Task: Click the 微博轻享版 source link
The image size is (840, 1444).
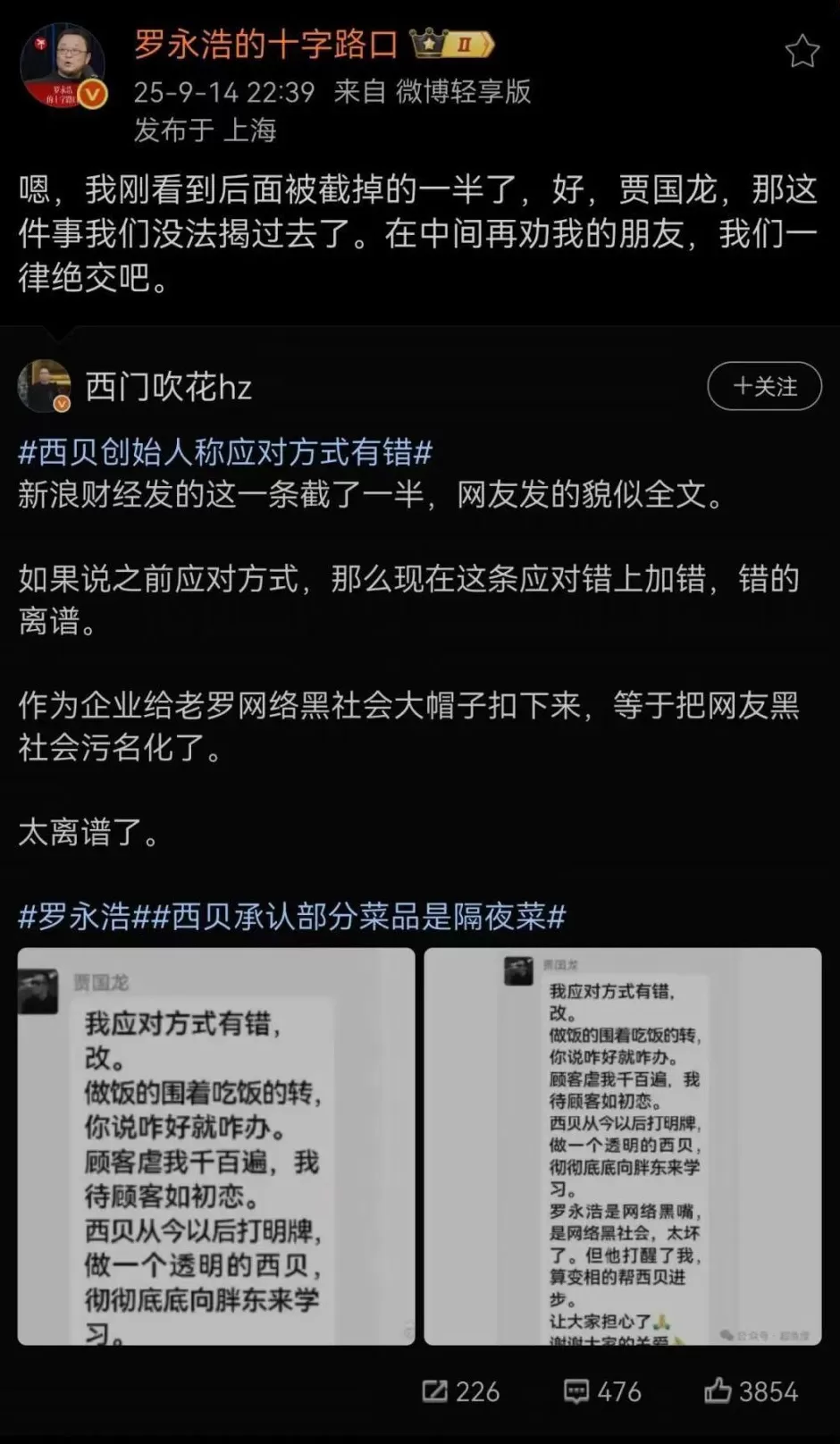Action: pos(462,92)
